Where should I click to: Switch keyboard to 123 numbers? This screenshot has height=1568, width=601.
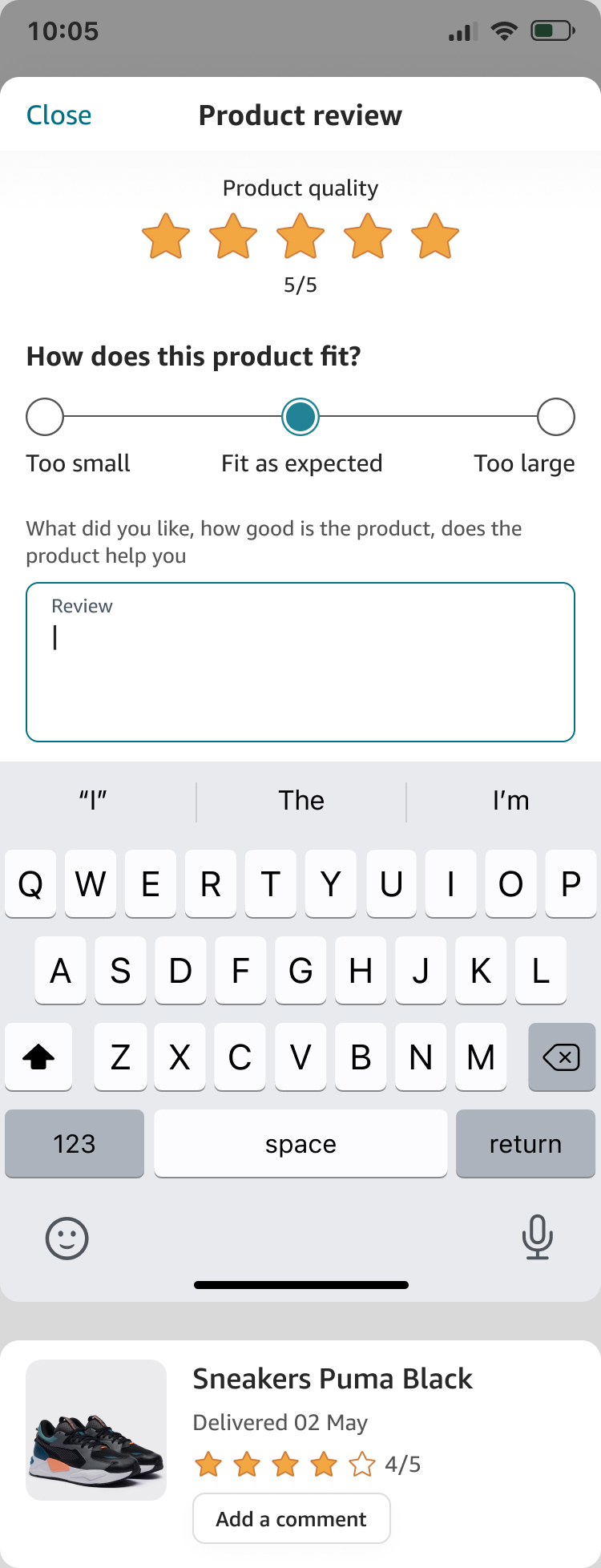pos(75,1144)
